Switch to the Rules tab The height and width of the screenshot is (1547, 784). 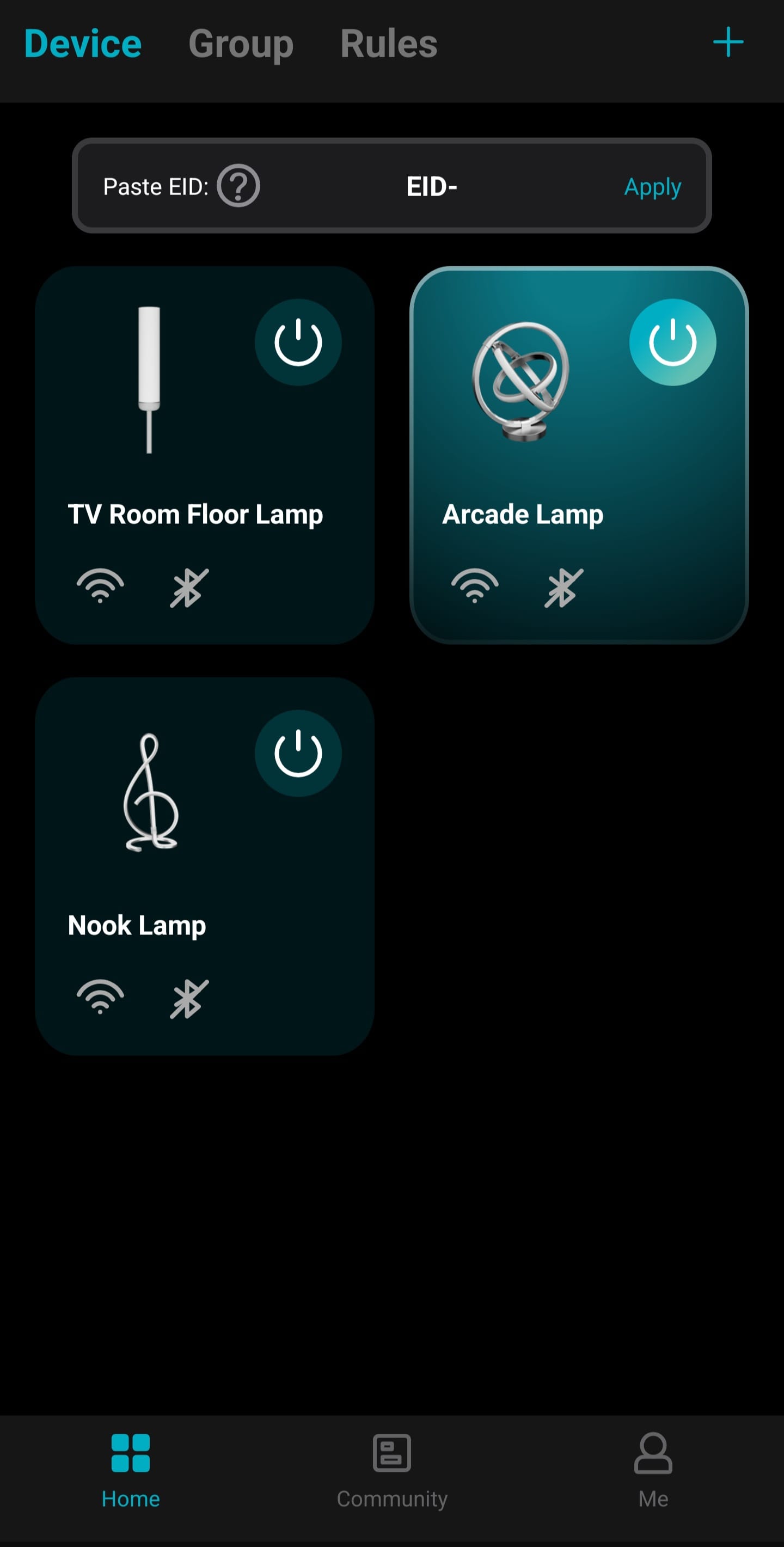click(x=388, y=44)
